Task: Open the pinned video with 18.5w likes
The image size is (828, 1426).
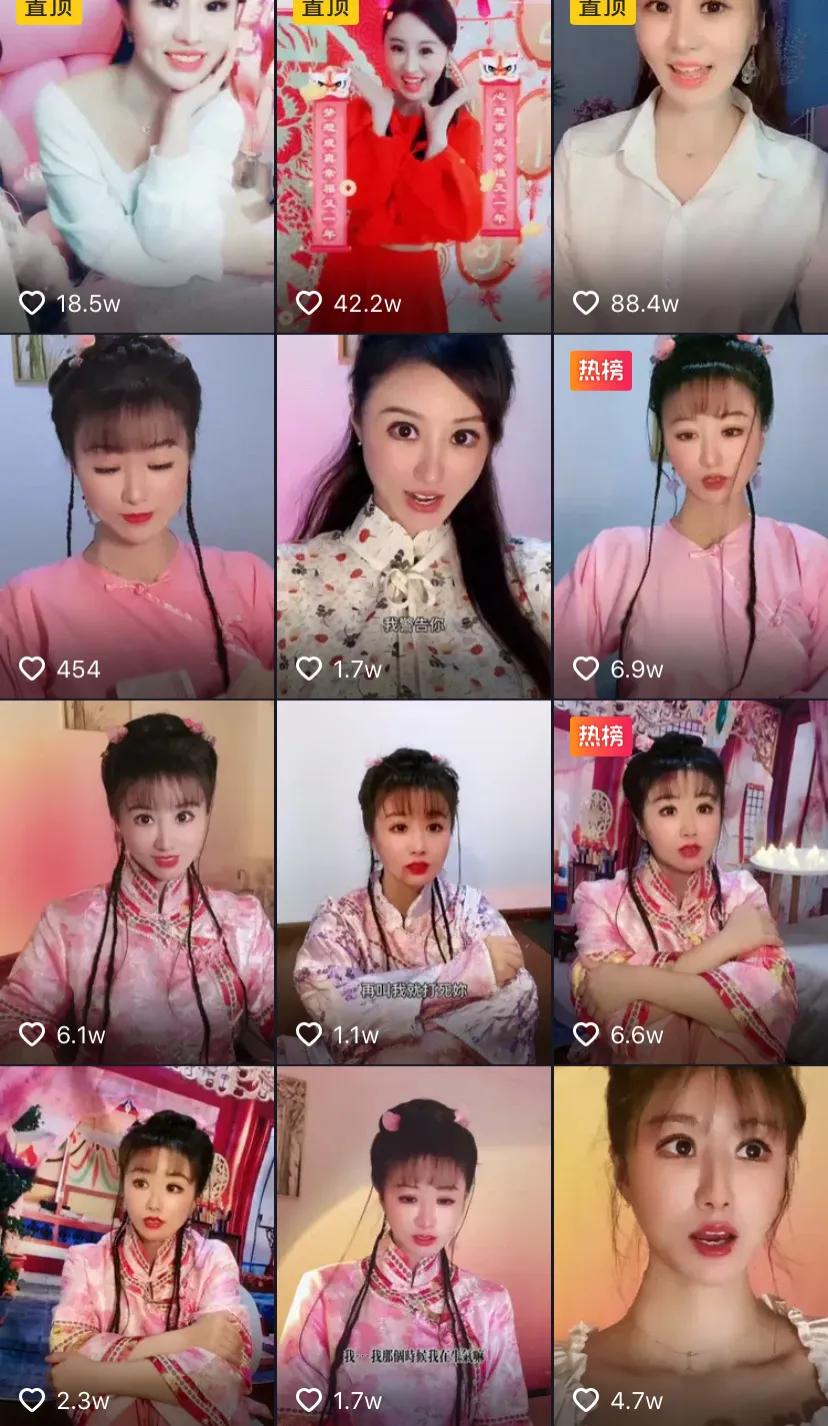Action: tap(137, 165)
